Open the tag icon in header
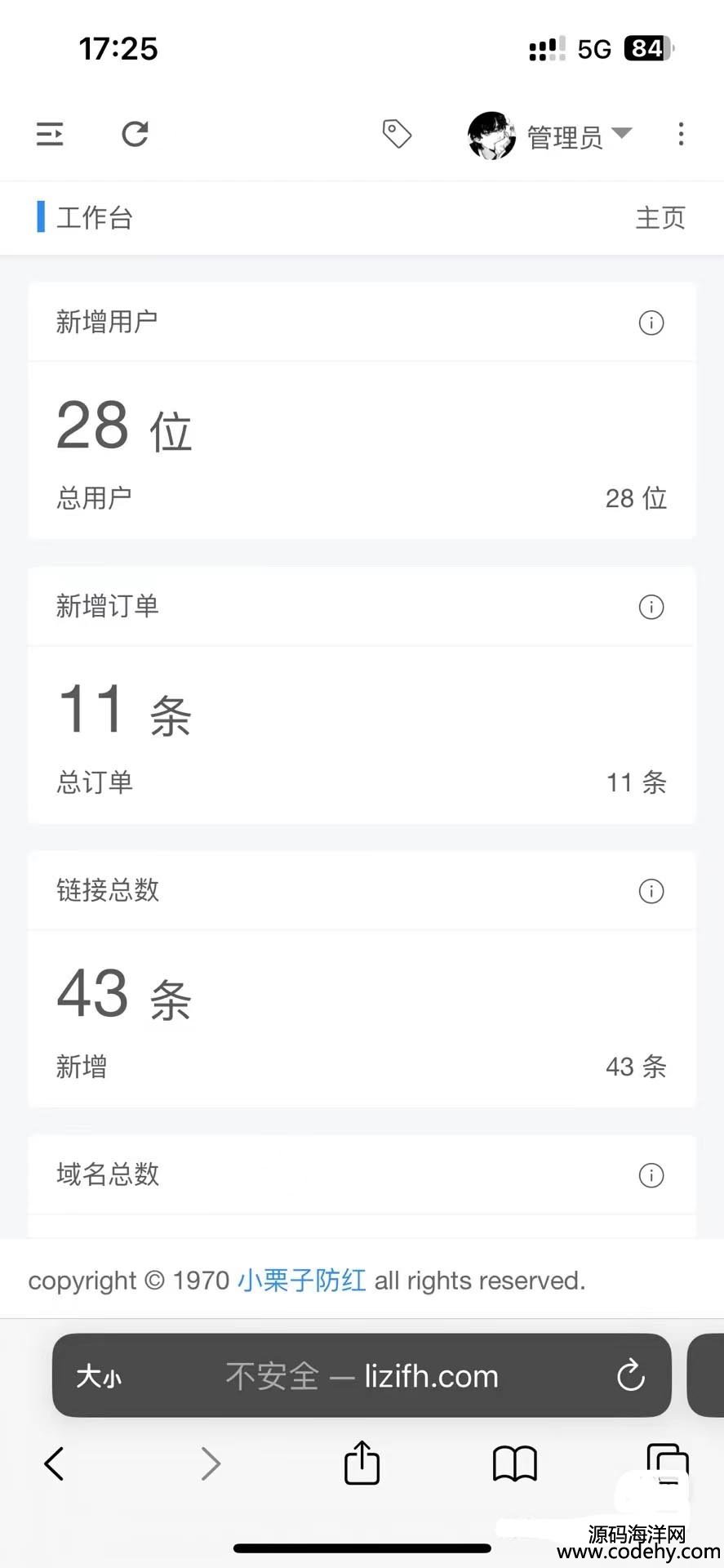724x1568 pixels. (397, 134)
